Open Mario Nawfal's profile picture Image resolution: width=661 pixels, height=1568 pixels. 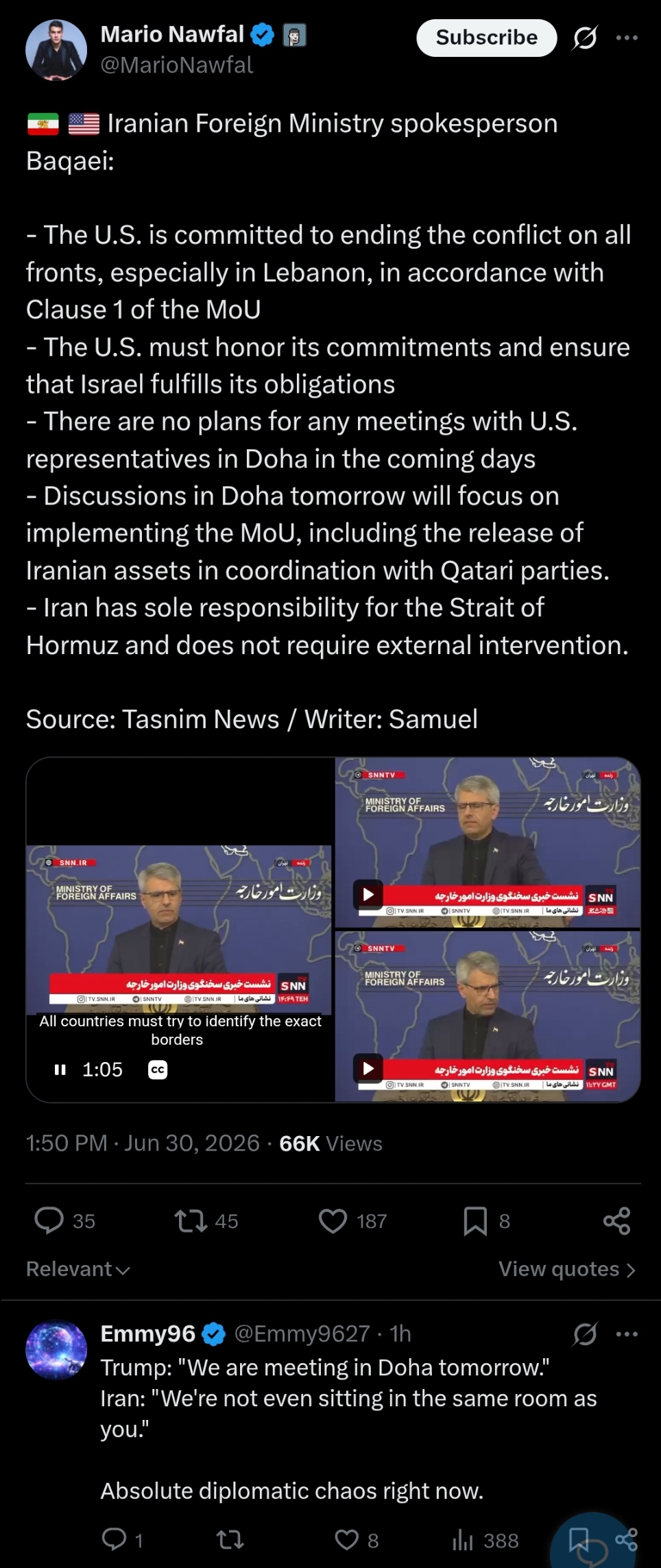click(x=56, y=50)
